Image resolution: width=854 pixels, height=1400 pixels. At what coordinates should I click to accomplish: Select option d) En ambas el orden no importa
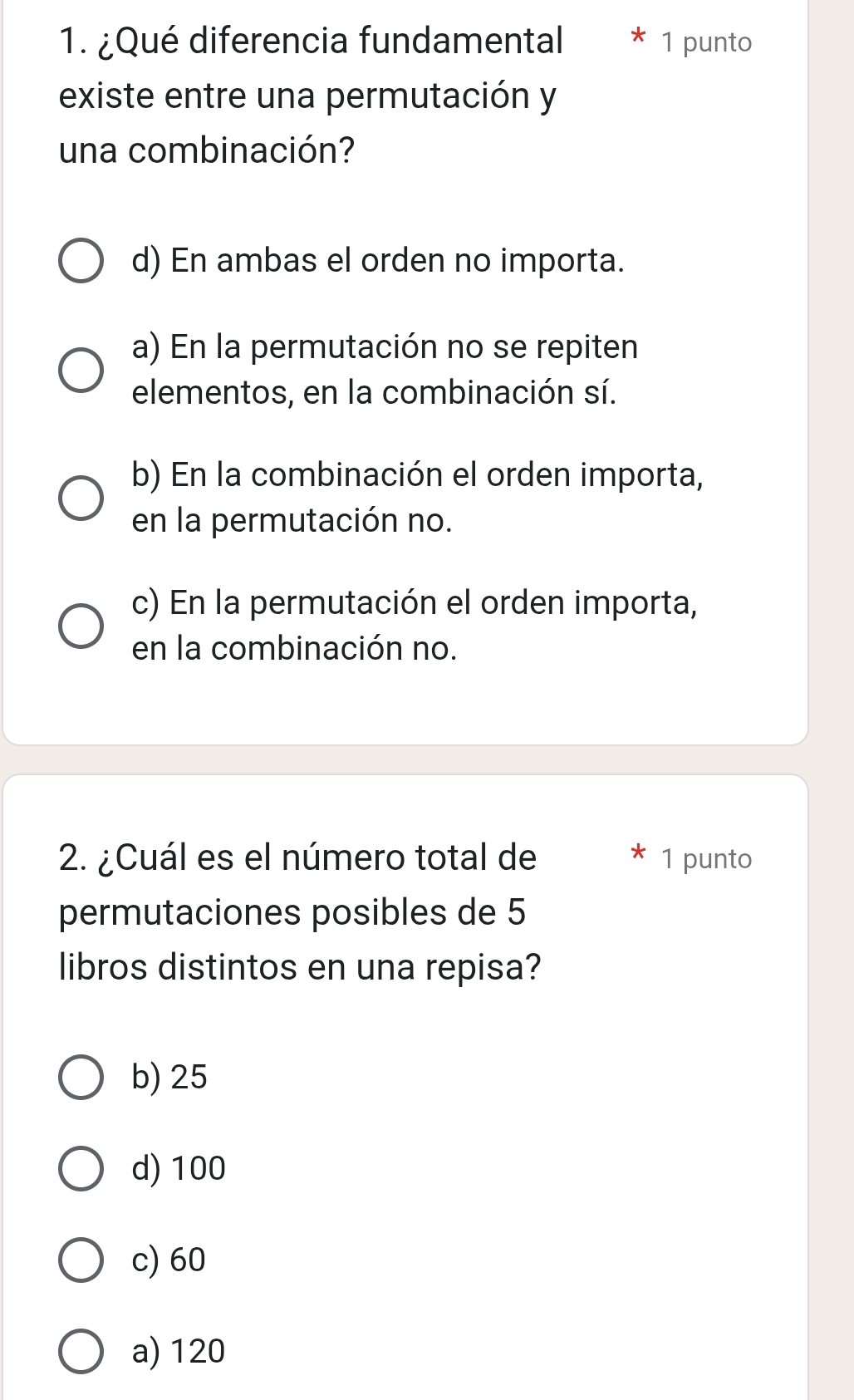[79, 262]
